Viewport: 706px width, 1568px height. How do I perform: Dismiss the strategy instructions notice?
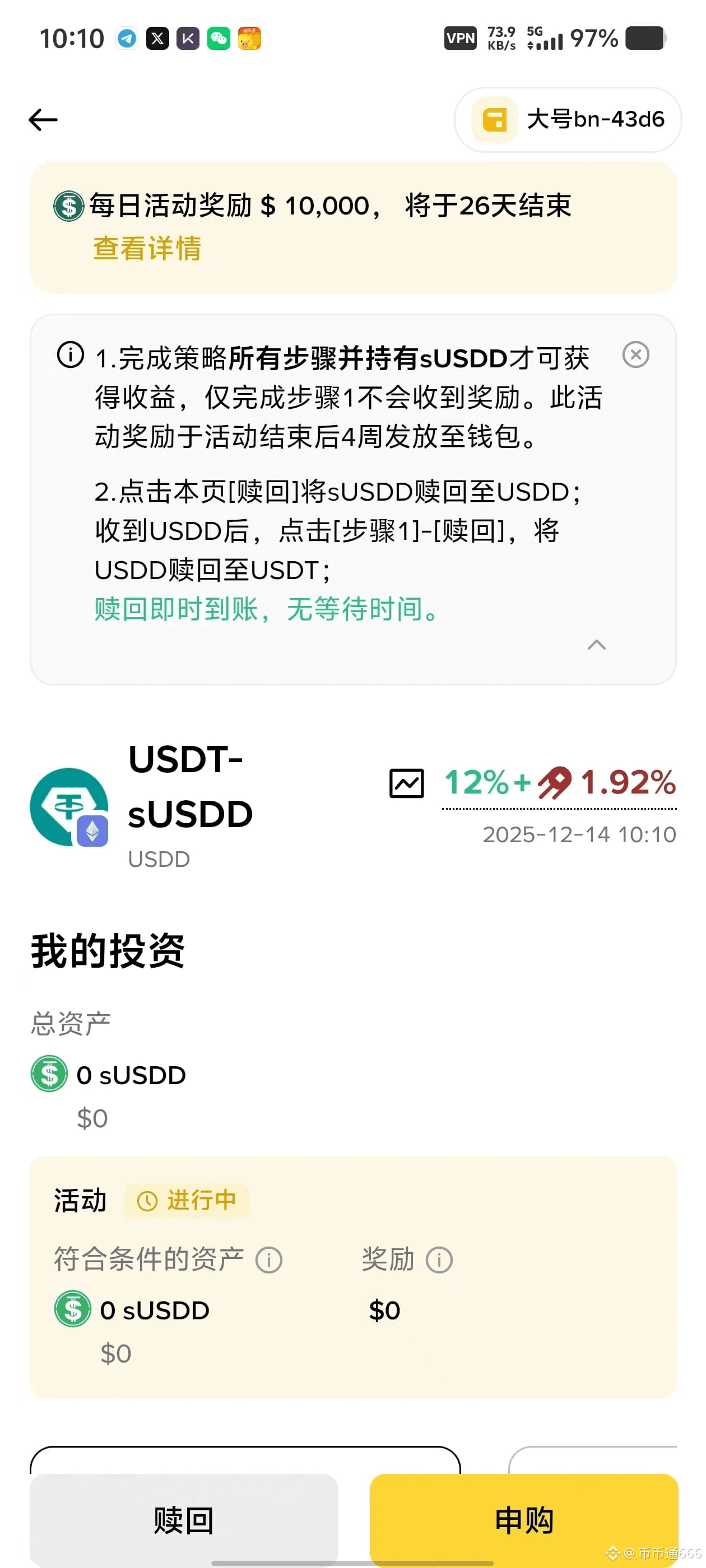[x=635, y=355]
